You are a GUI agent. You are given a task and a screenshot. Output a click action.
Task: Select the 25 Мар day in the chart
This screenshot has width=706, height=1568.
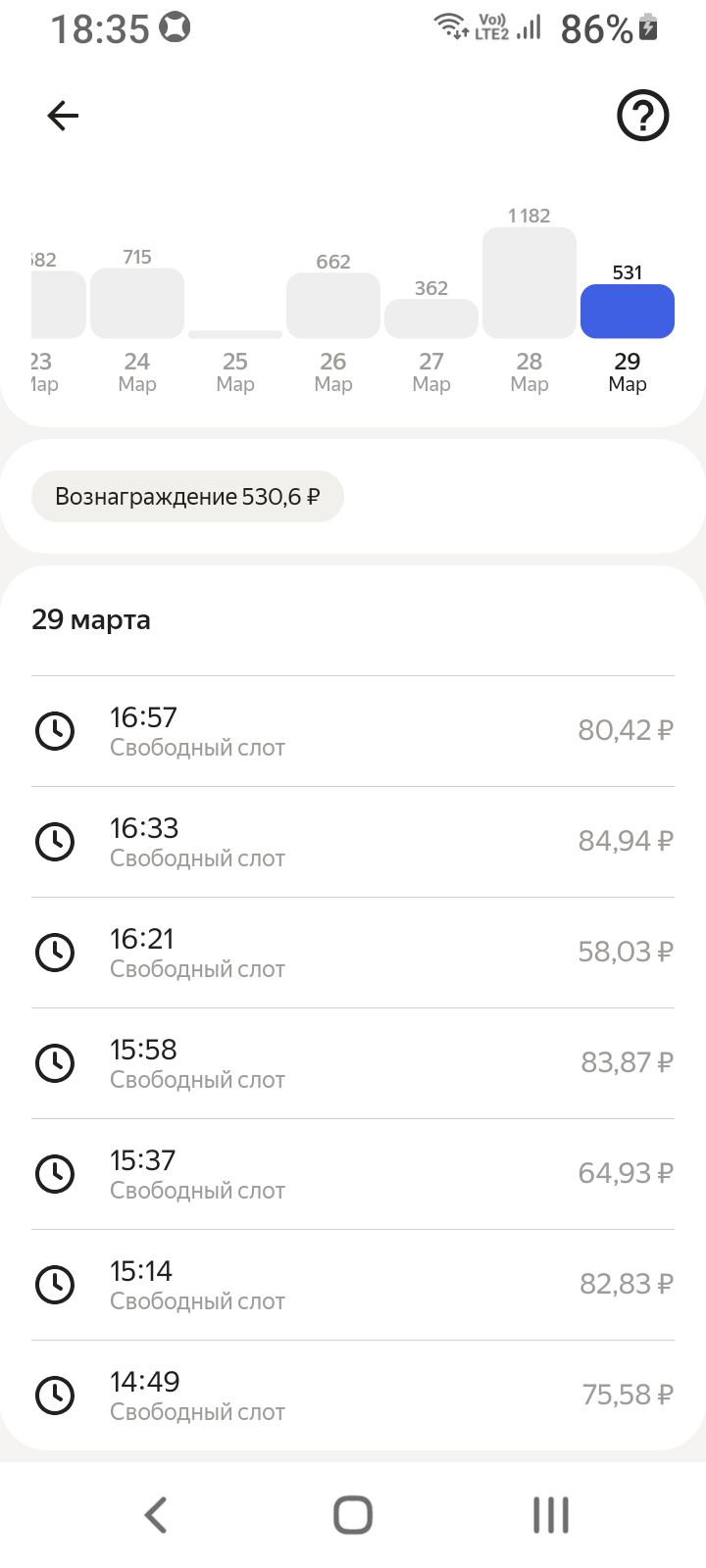[235, 363]
